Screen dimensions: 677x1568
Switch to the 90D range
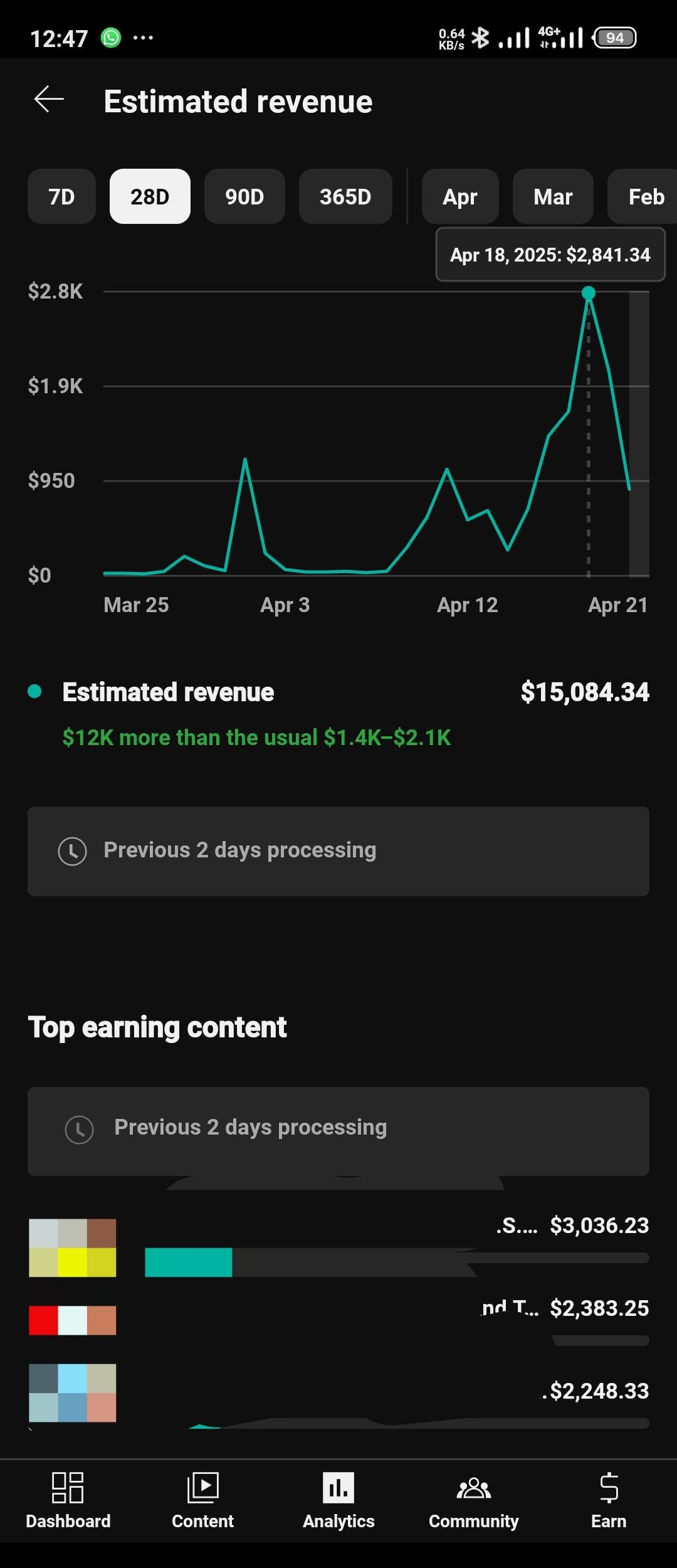[x=244, y=197]
